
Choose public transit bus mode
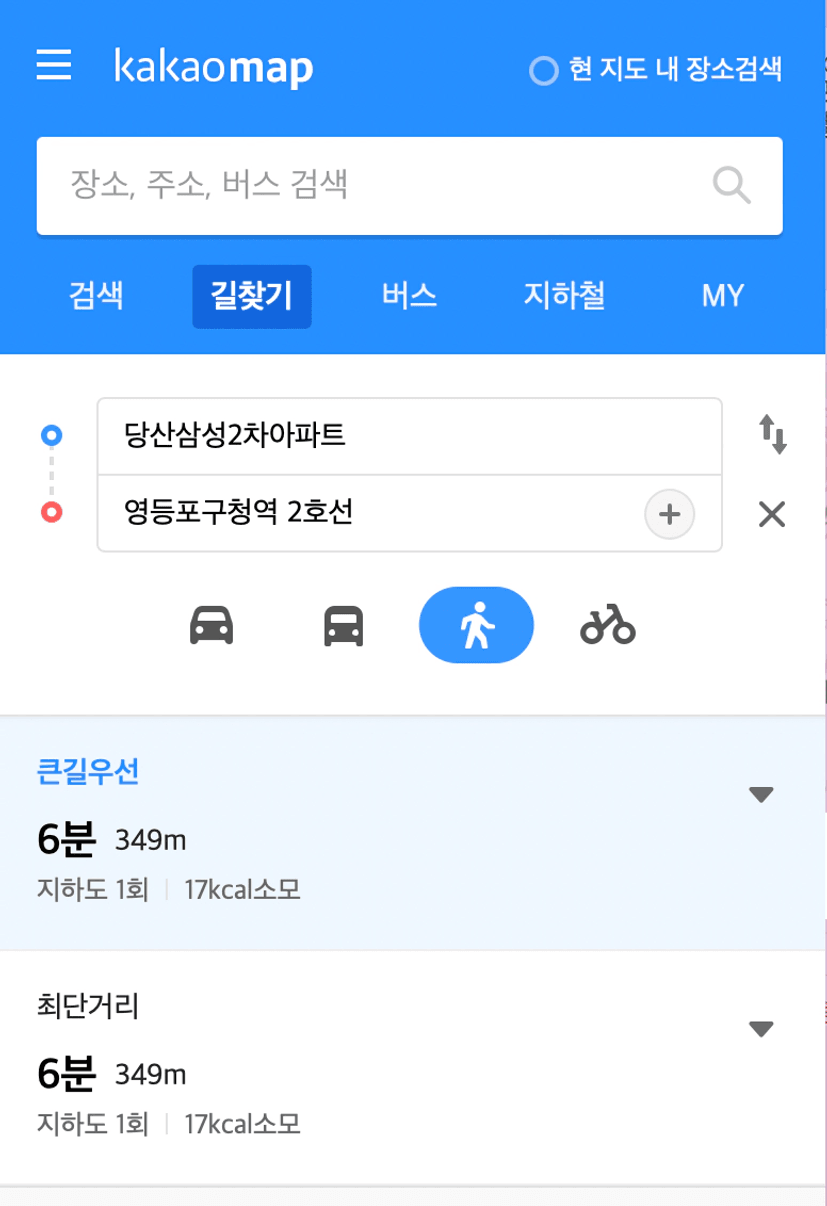(343, 626)
